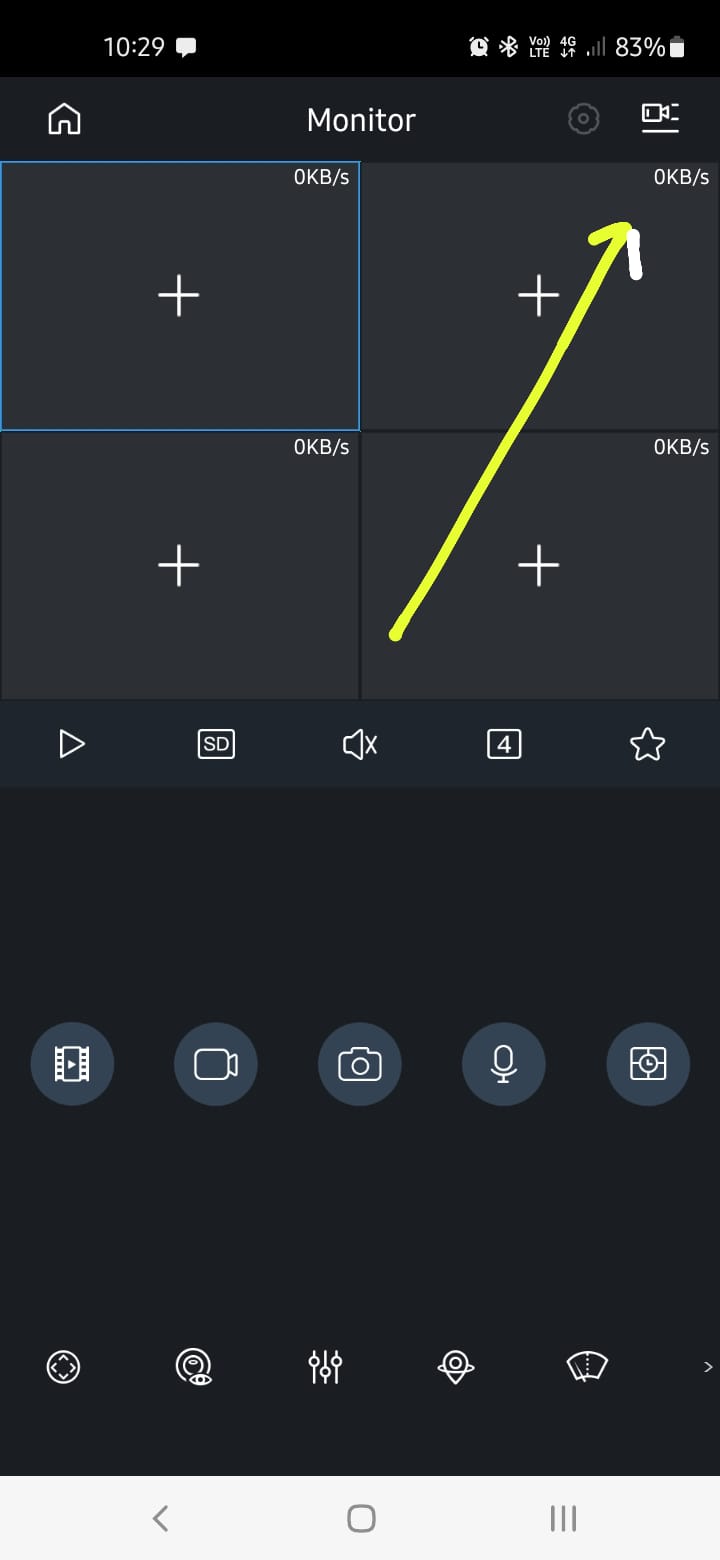Image resolution: width=720 pixels, height=1560 pixels.
Task: Unmute the audio speaker icon
Action: pos(360,744)
